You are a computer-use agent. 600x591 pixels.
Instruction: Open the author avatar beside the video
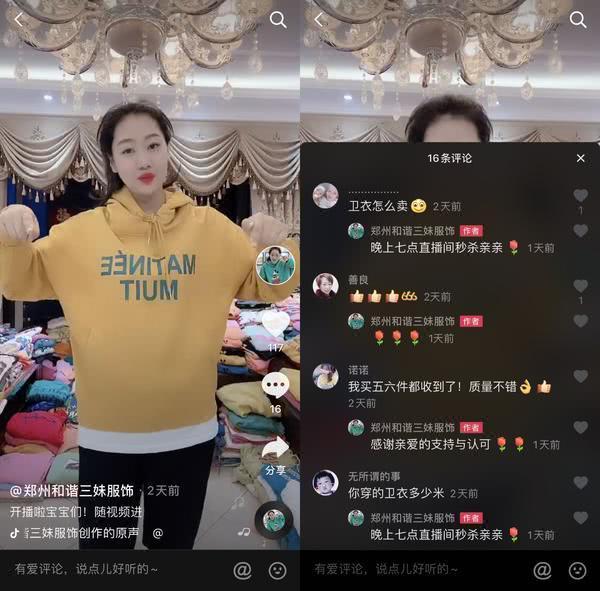(275, 265)
